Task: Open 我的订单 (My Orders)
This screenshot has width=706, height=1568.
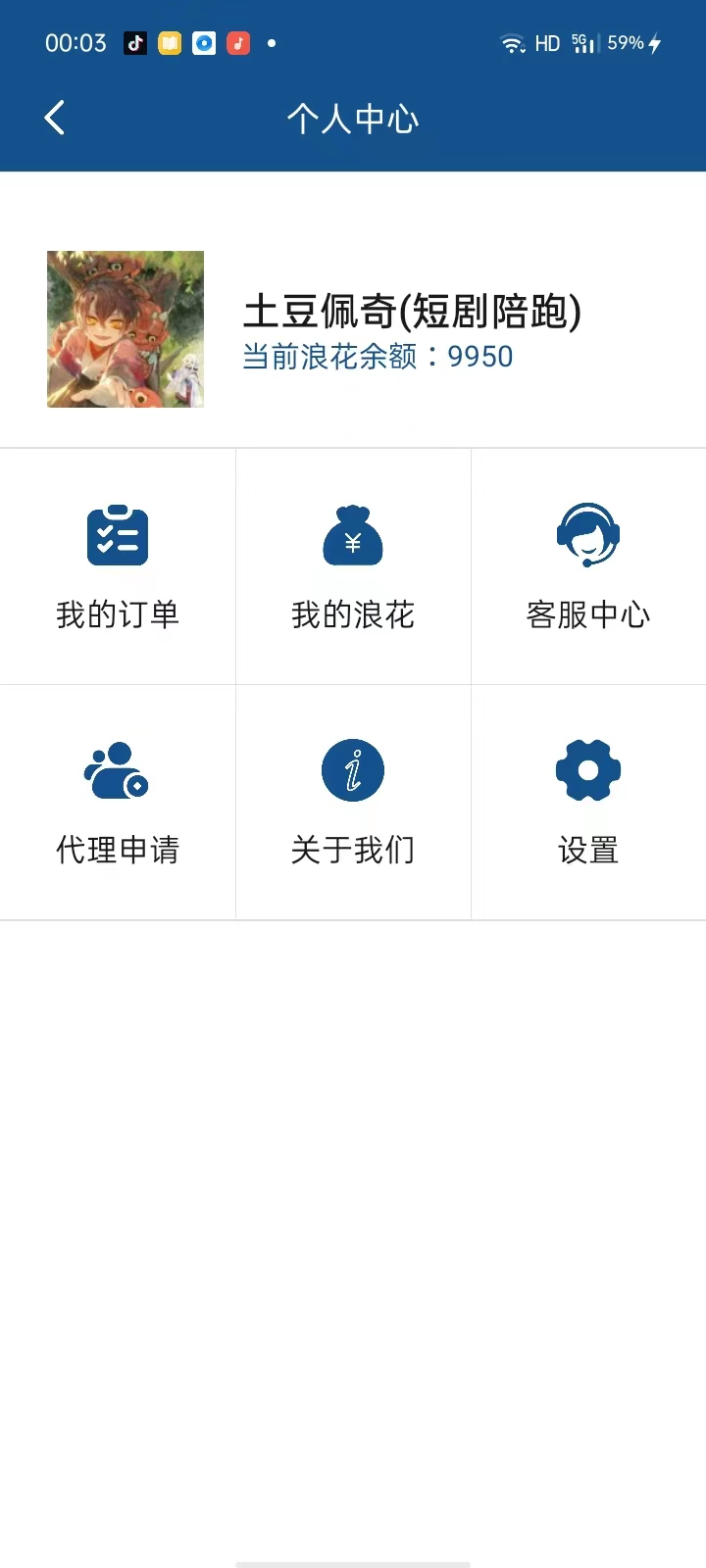Action: coord(118,566)
